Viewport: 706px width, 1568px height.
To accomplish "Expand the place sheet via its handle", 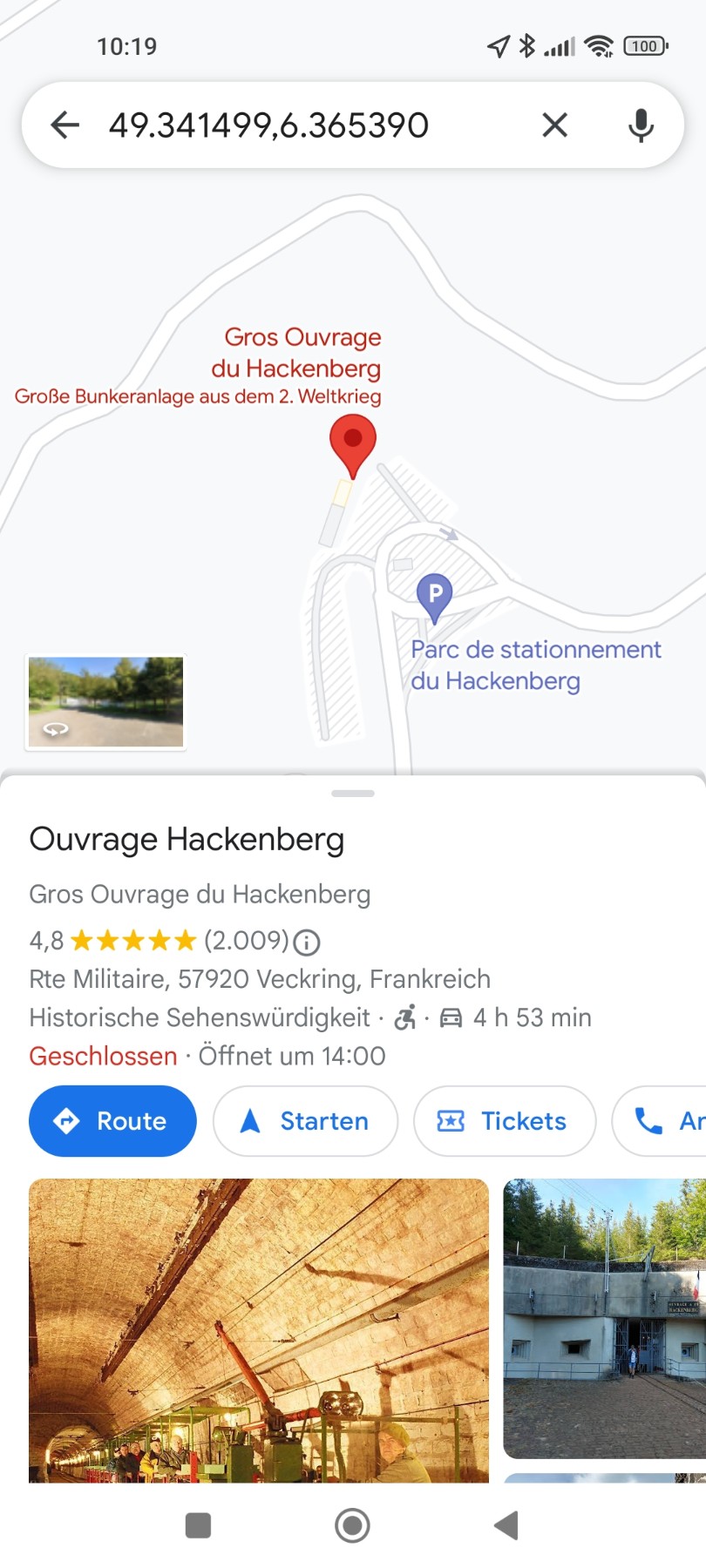I will click(x=353, y=794).
